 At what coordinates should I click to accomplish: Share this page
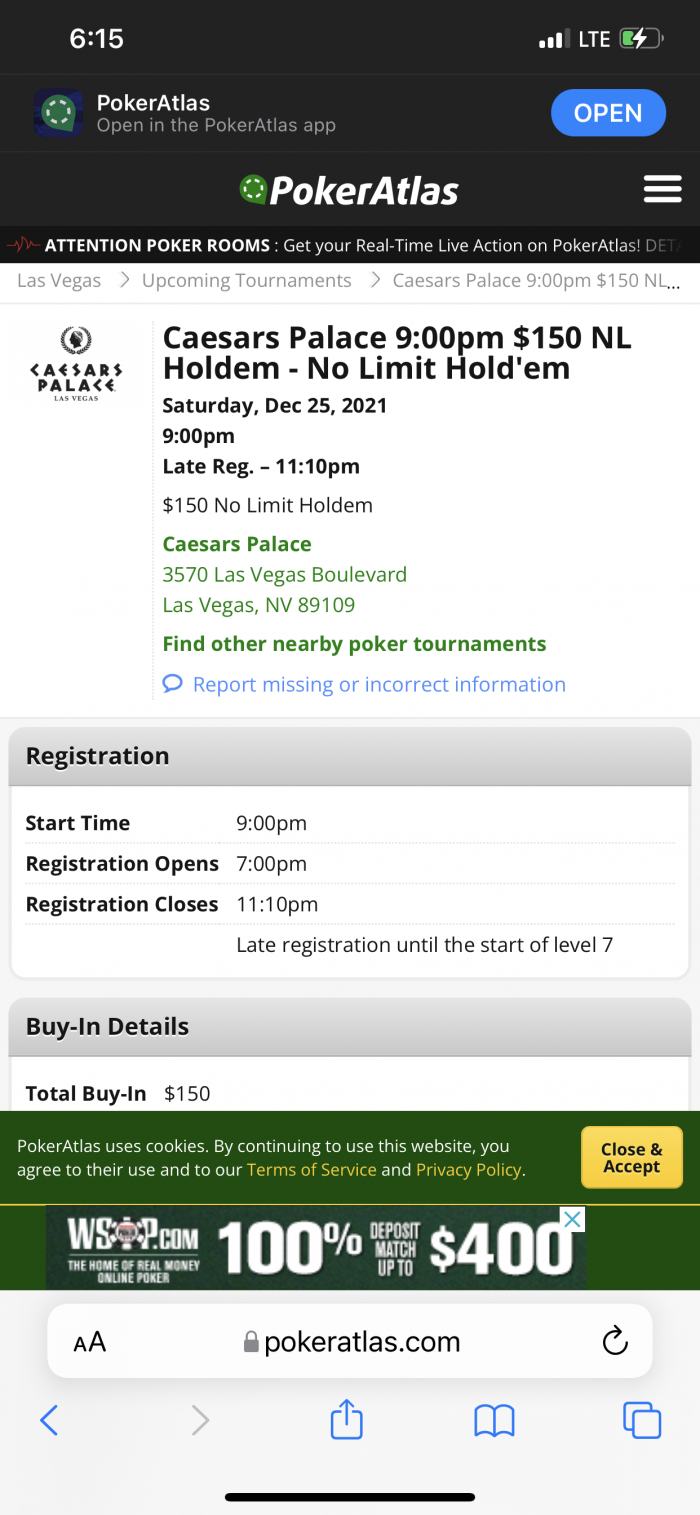346,1419
